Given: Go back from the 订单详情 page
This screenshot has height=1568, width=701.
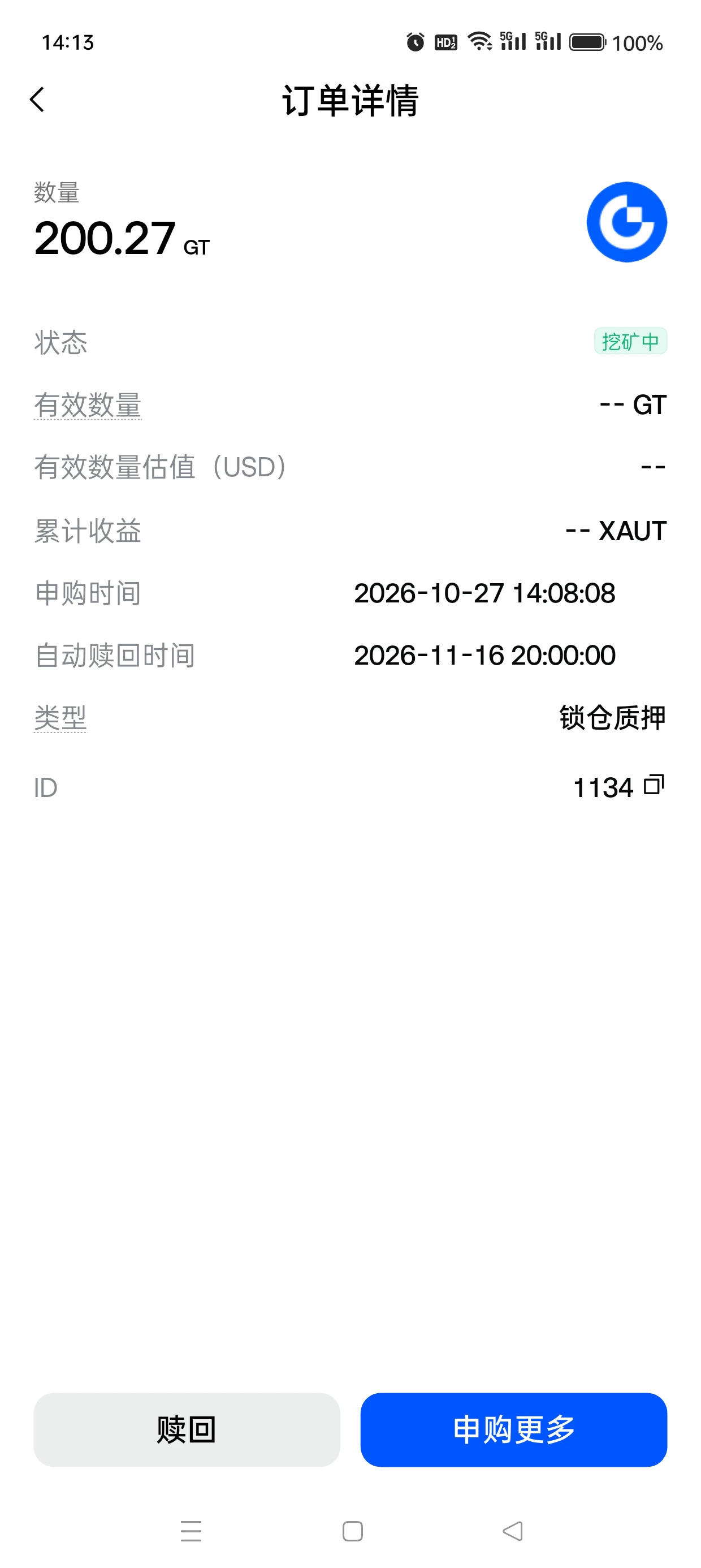Looking at the screenshot, I should (x=37, y=99).
